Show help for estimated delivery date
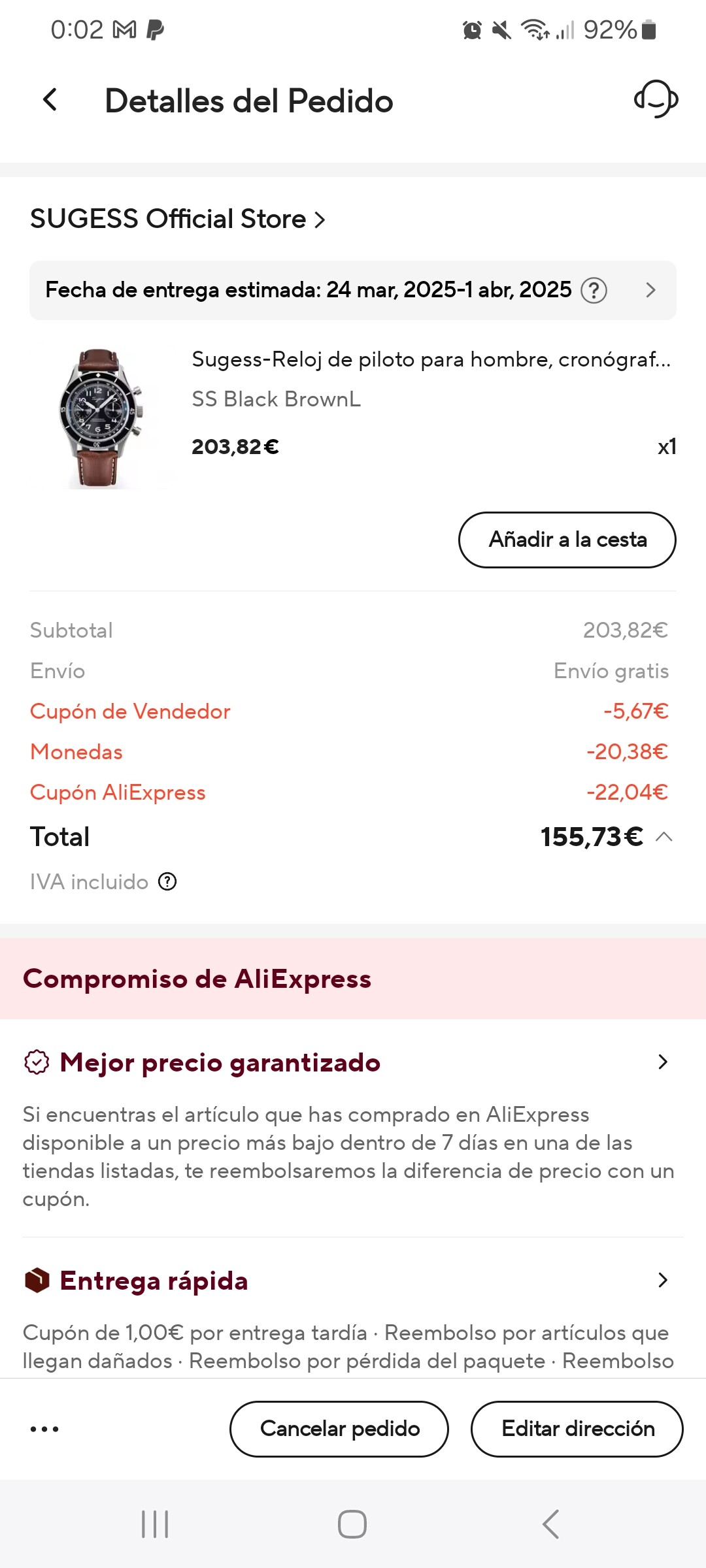 594,290
